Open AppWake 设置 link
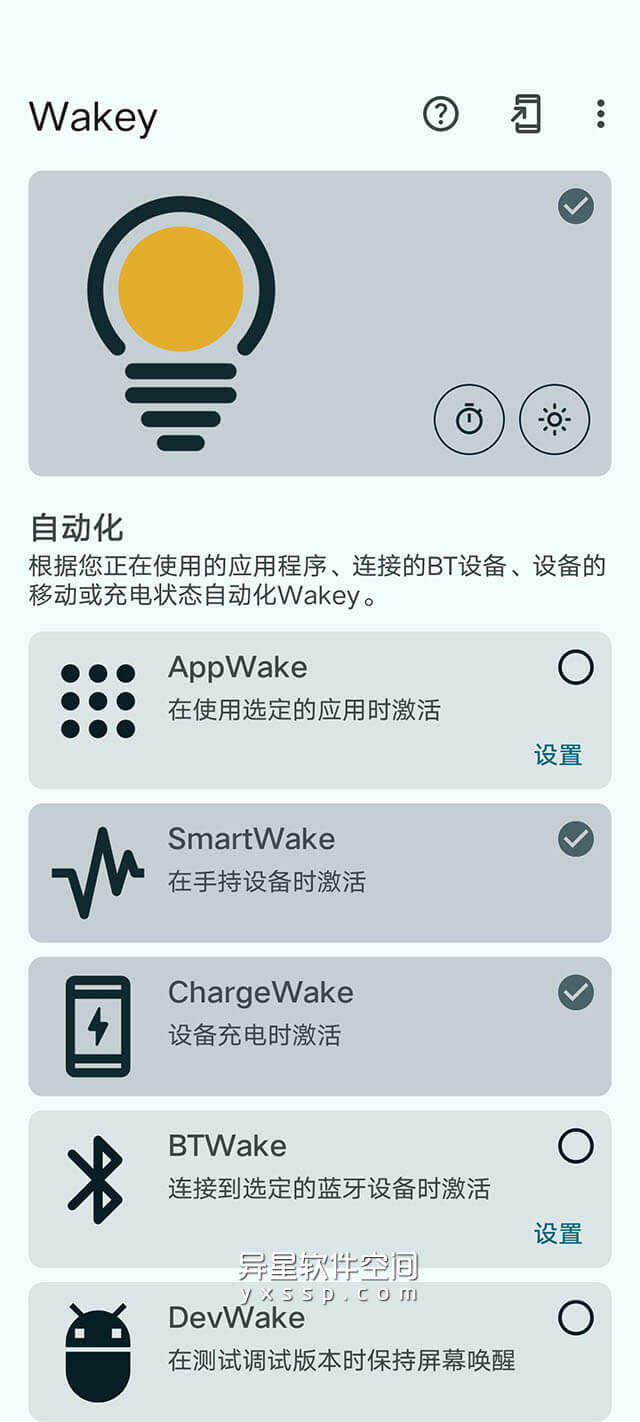This screenshot has height=1422, width=640. point(558,755)
